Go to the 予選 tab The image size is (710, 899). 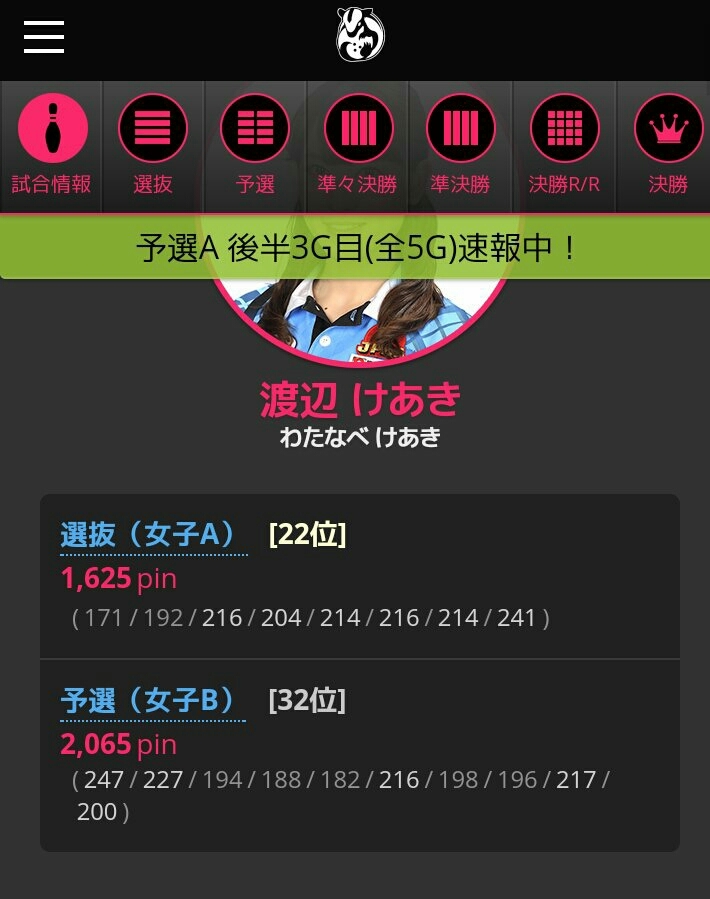click(255, 146)
